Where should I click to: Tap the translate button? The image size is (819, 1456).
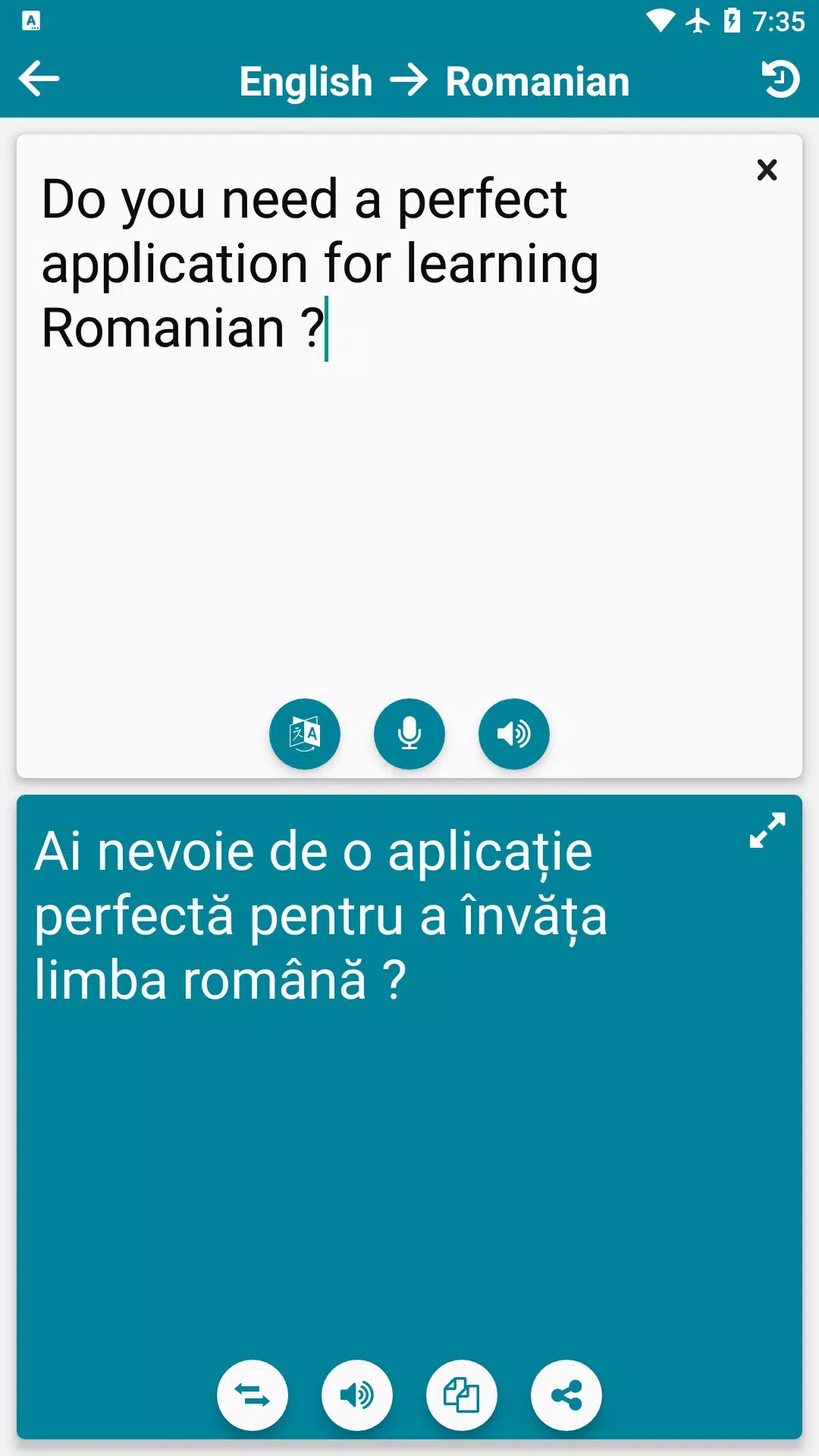tap(305, 733)
